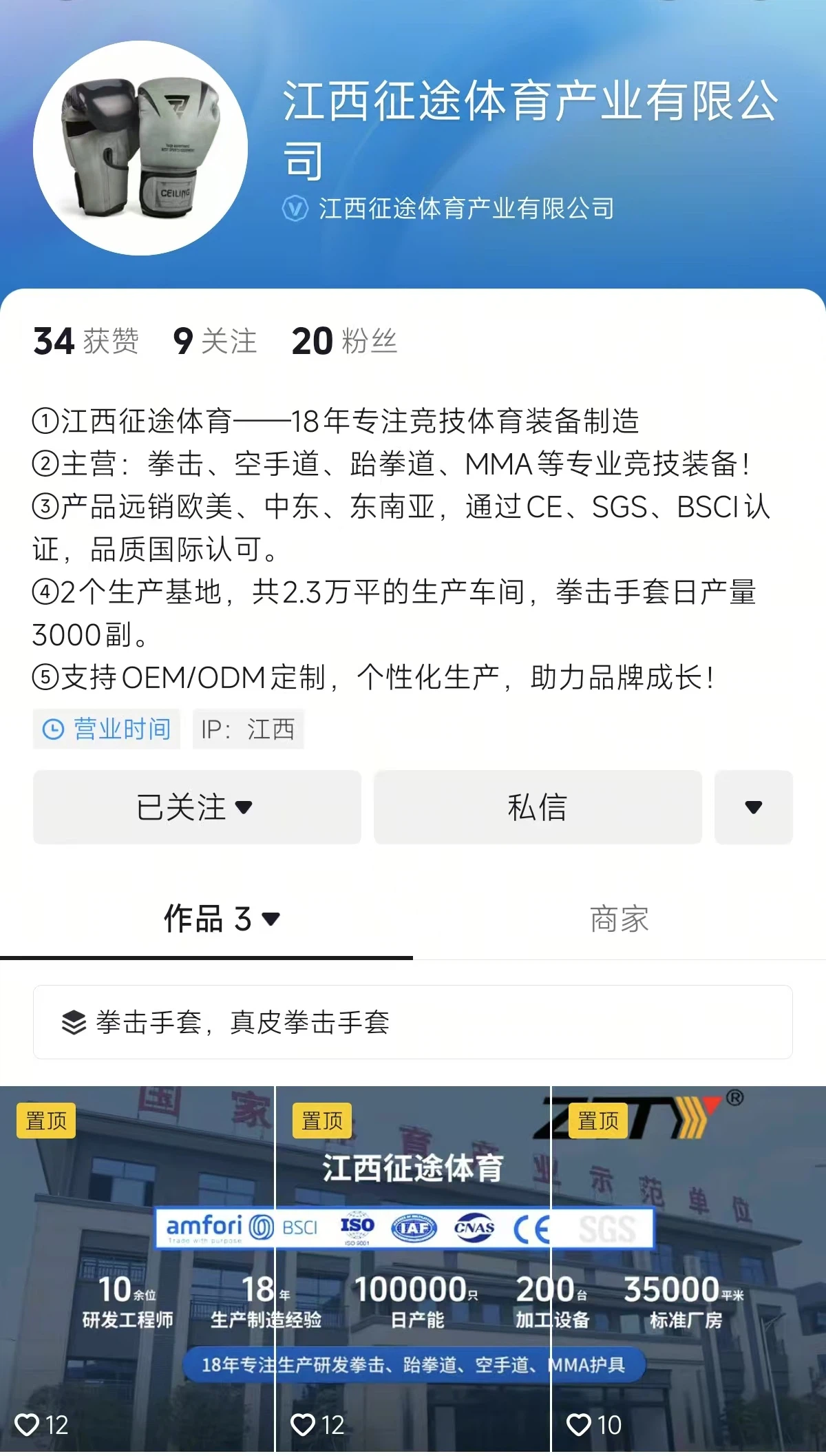The image size is (826, 1456).
Task: Switch to the 商家 tab
Action: click(619, 919)
